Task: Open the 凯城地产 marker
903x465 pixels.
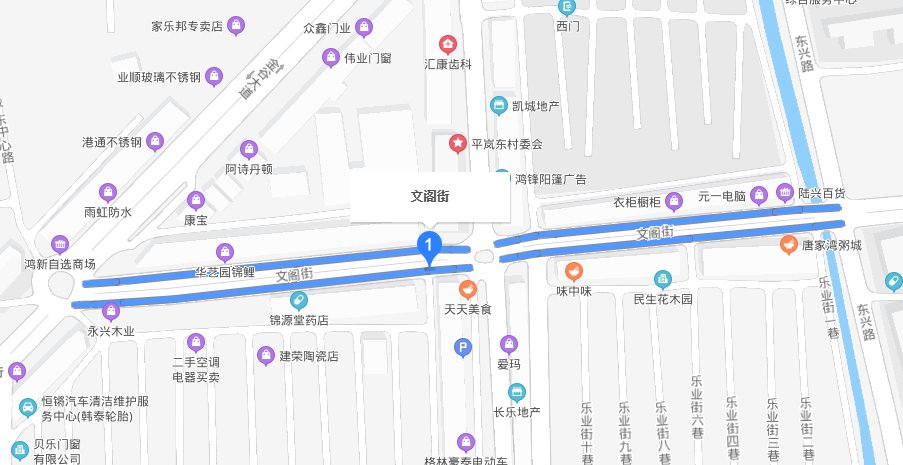Action: coord(497,106)
